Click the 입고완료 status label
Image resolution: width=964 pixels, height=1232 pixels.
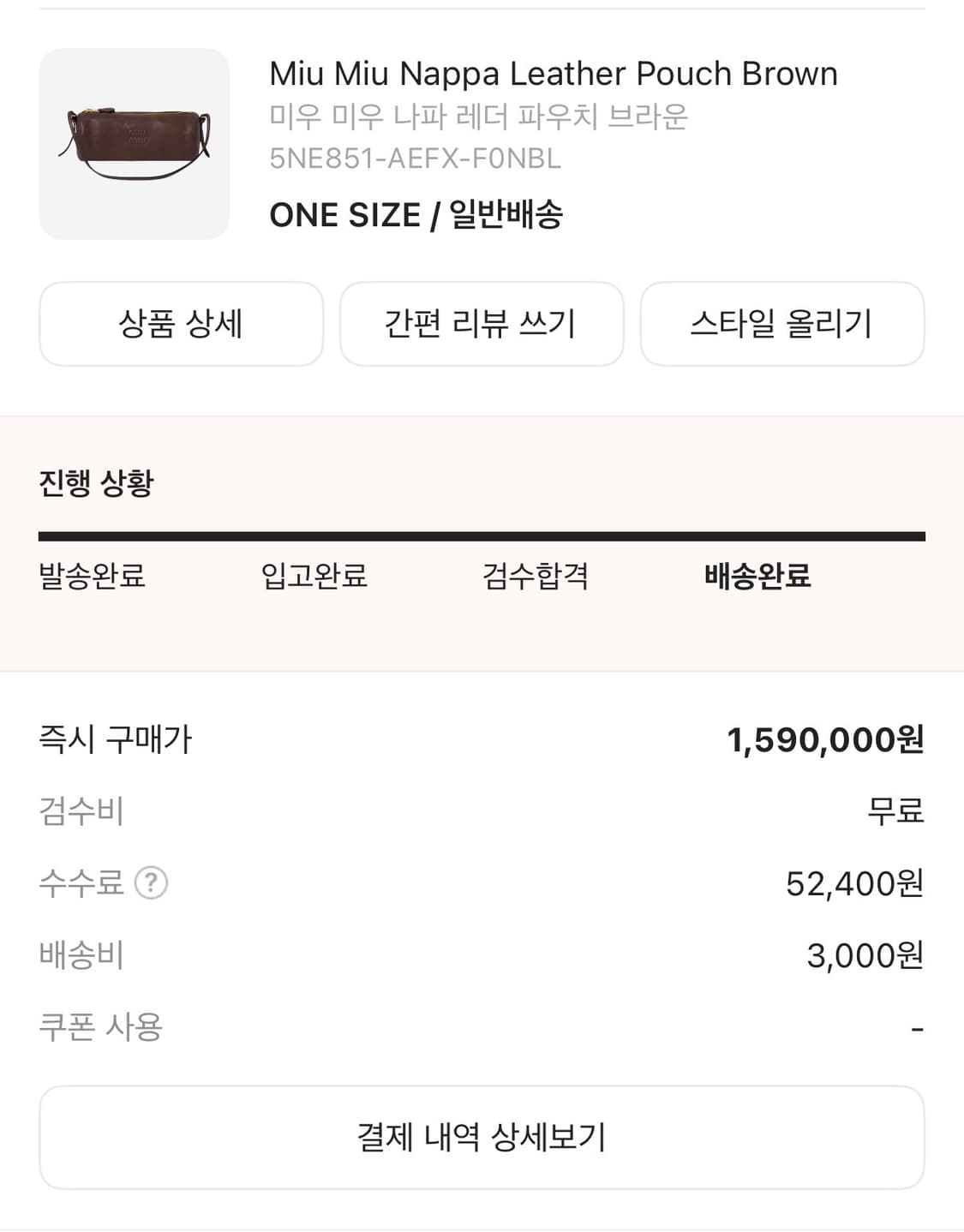point(315,577)
